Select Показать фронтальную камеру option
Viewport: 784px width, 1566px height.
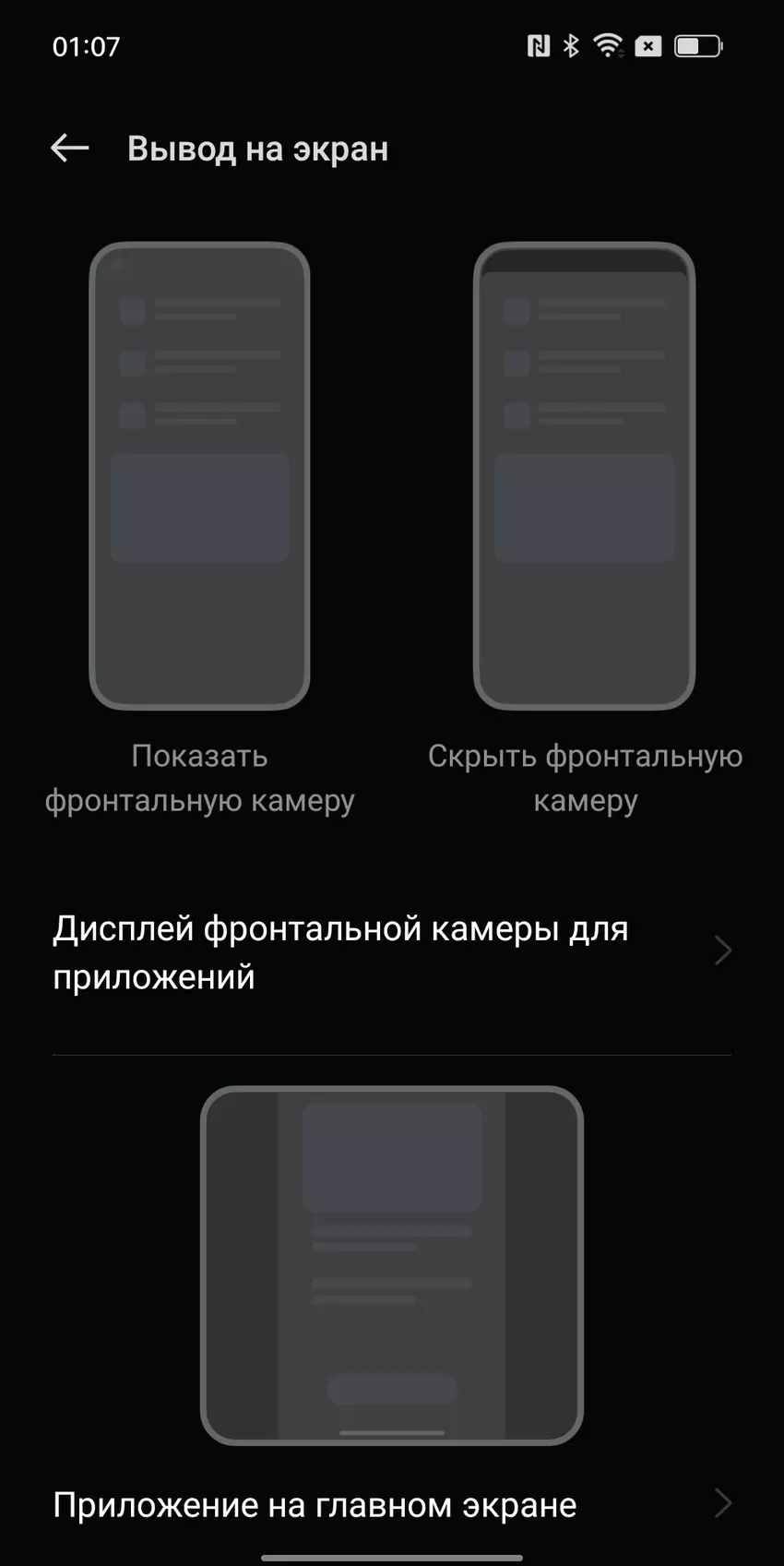coord(199,476)
